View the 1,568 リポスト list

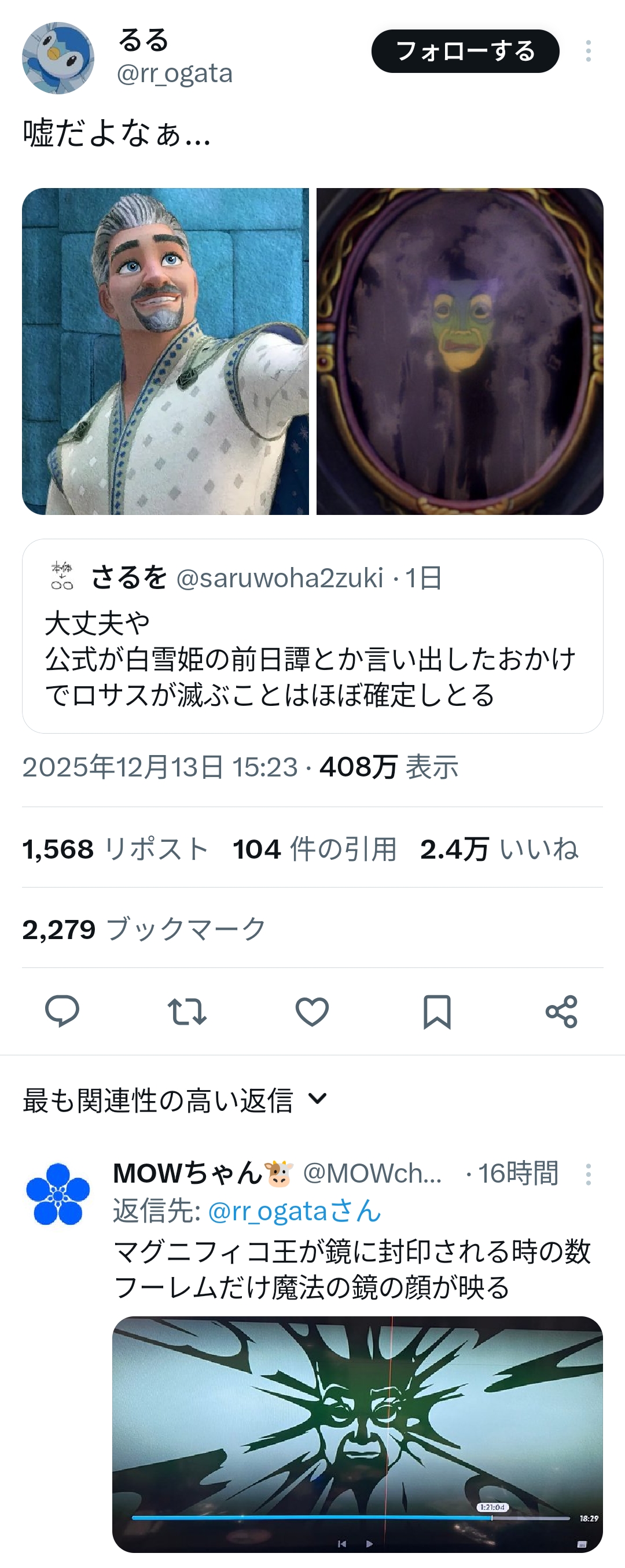pyautogui.click(x=116, y=849)
